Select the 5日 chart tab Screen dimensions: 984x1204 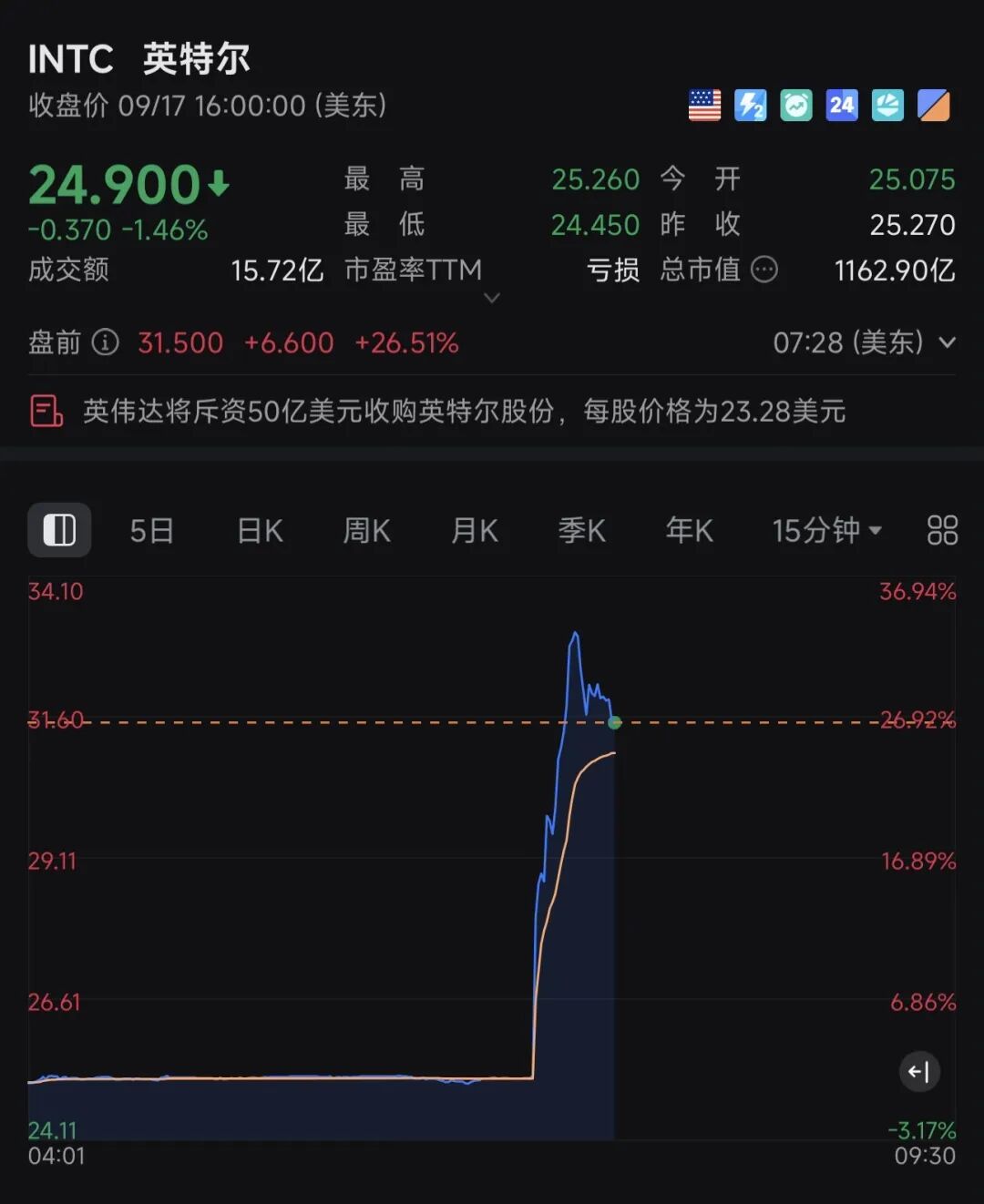click(151, 530)
